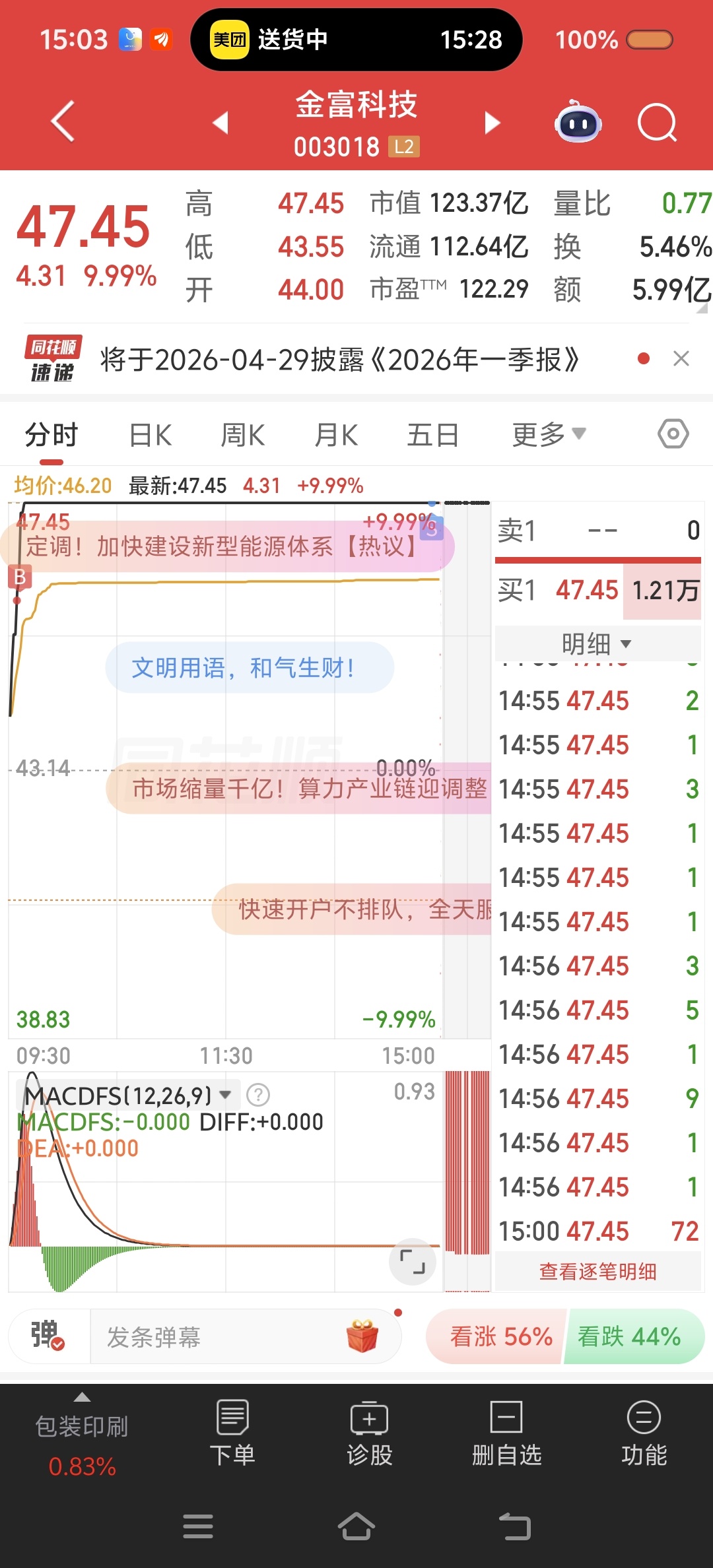Open the 2026 Q1 report disclosure notice

tap(339, 360)
